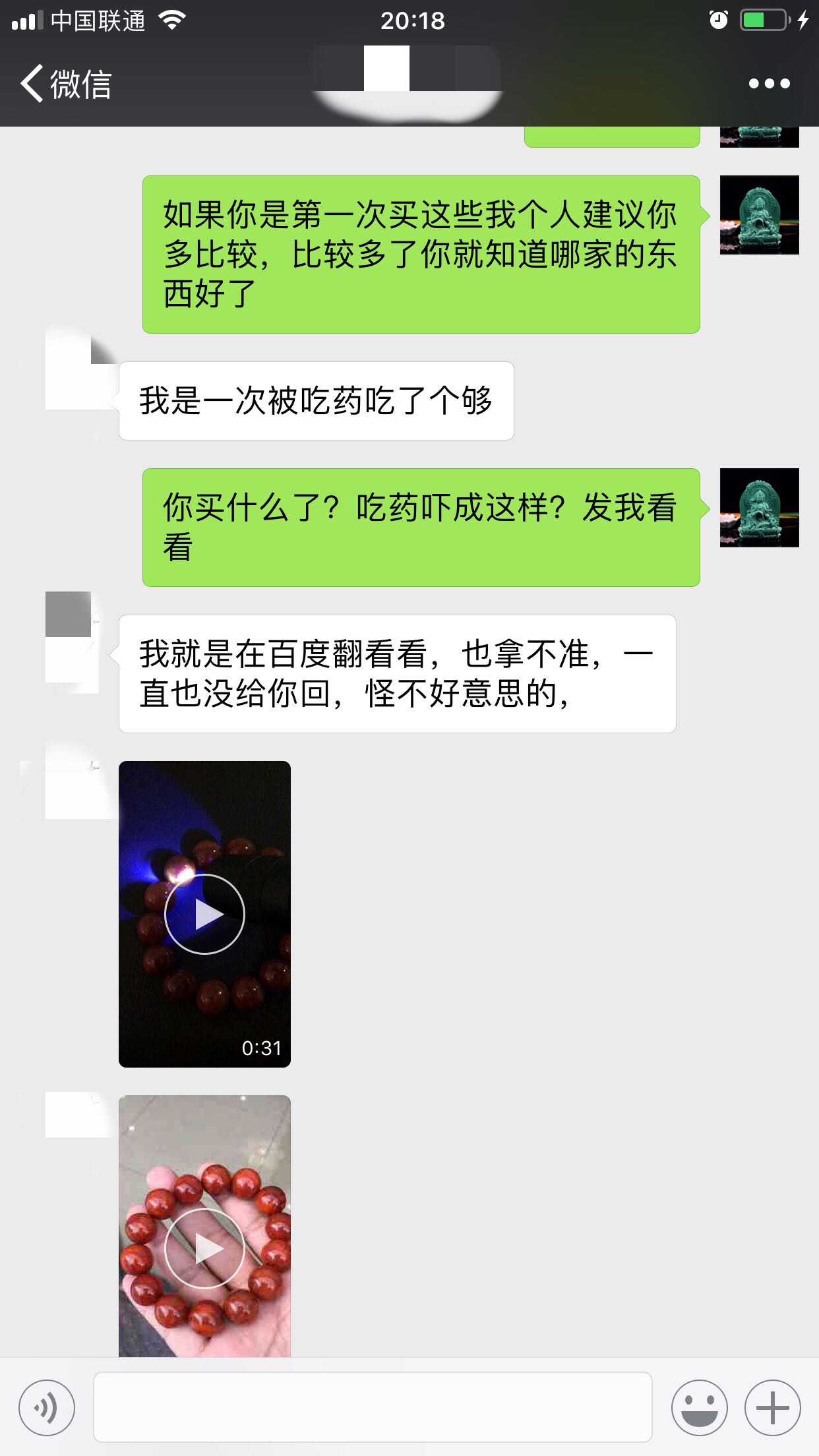Go back to the 微信 chat list
Image resolution: width=819 pixels, height=1456 pixels.
[66, 84]
